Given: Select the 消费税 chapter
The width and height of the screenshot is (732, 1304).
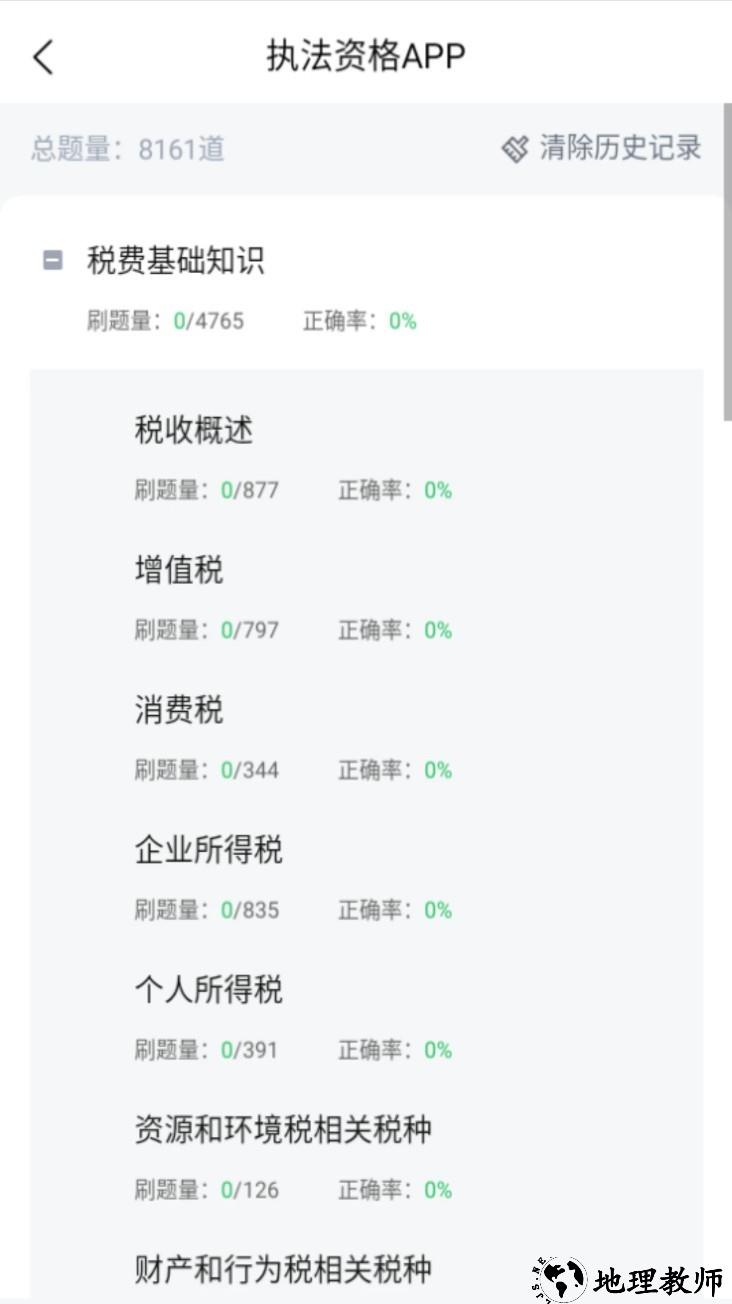Looking at the screenshot, I should coord(180,710).
